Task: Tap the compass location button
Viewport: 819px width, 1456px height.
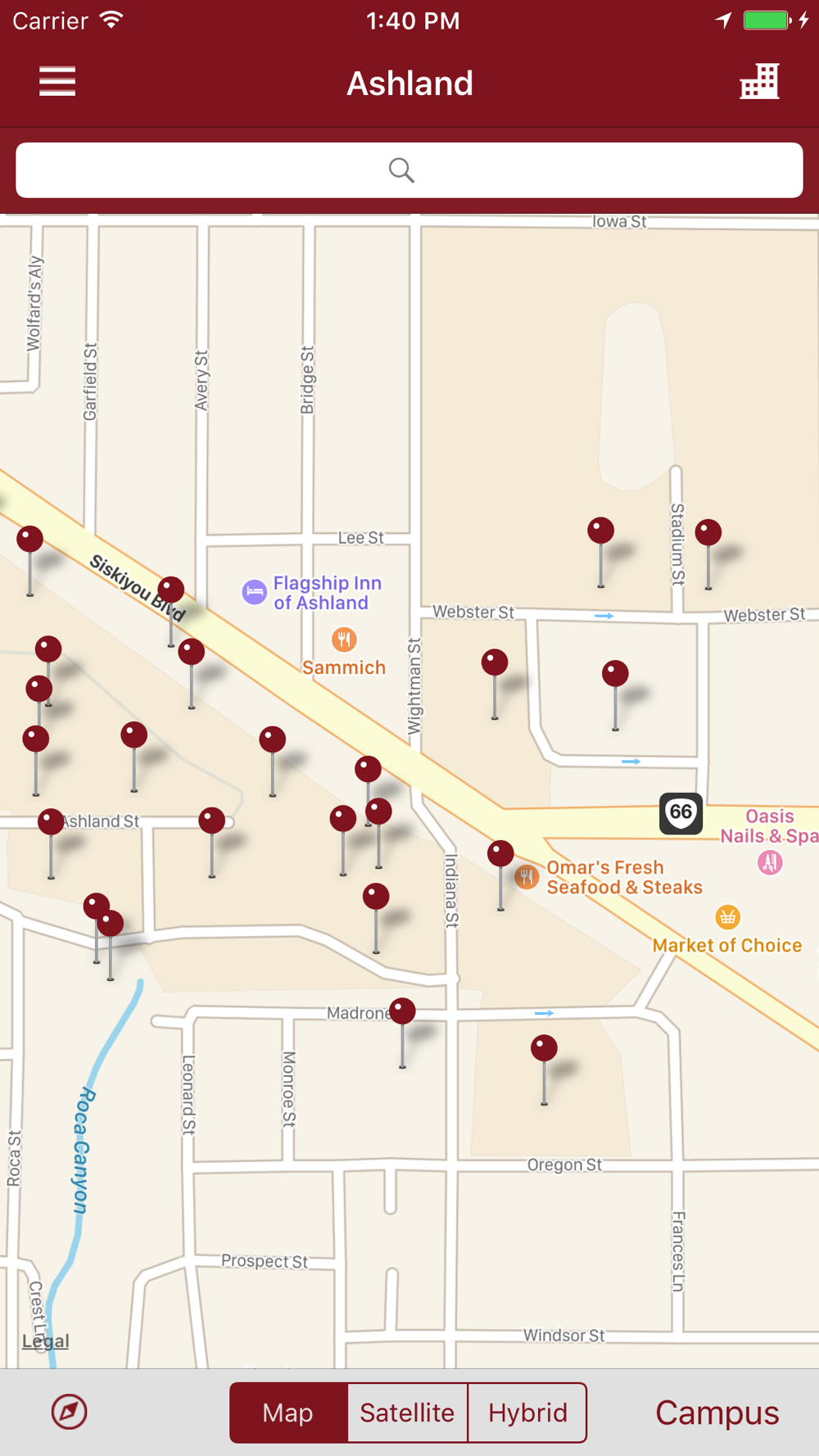Action: click(70, 1412)
